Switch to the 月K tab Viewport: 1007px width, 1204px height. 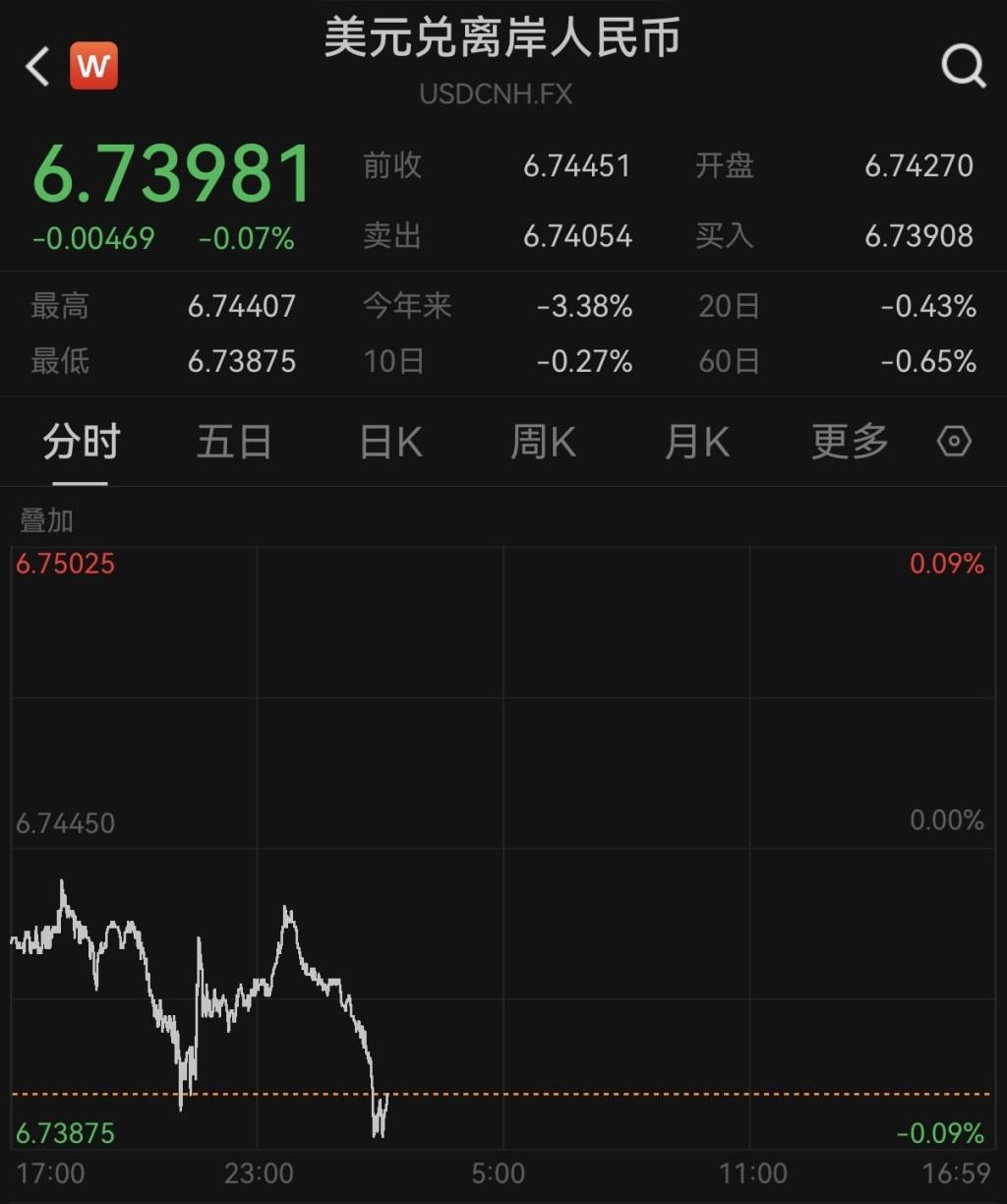[x=696, y=442]
